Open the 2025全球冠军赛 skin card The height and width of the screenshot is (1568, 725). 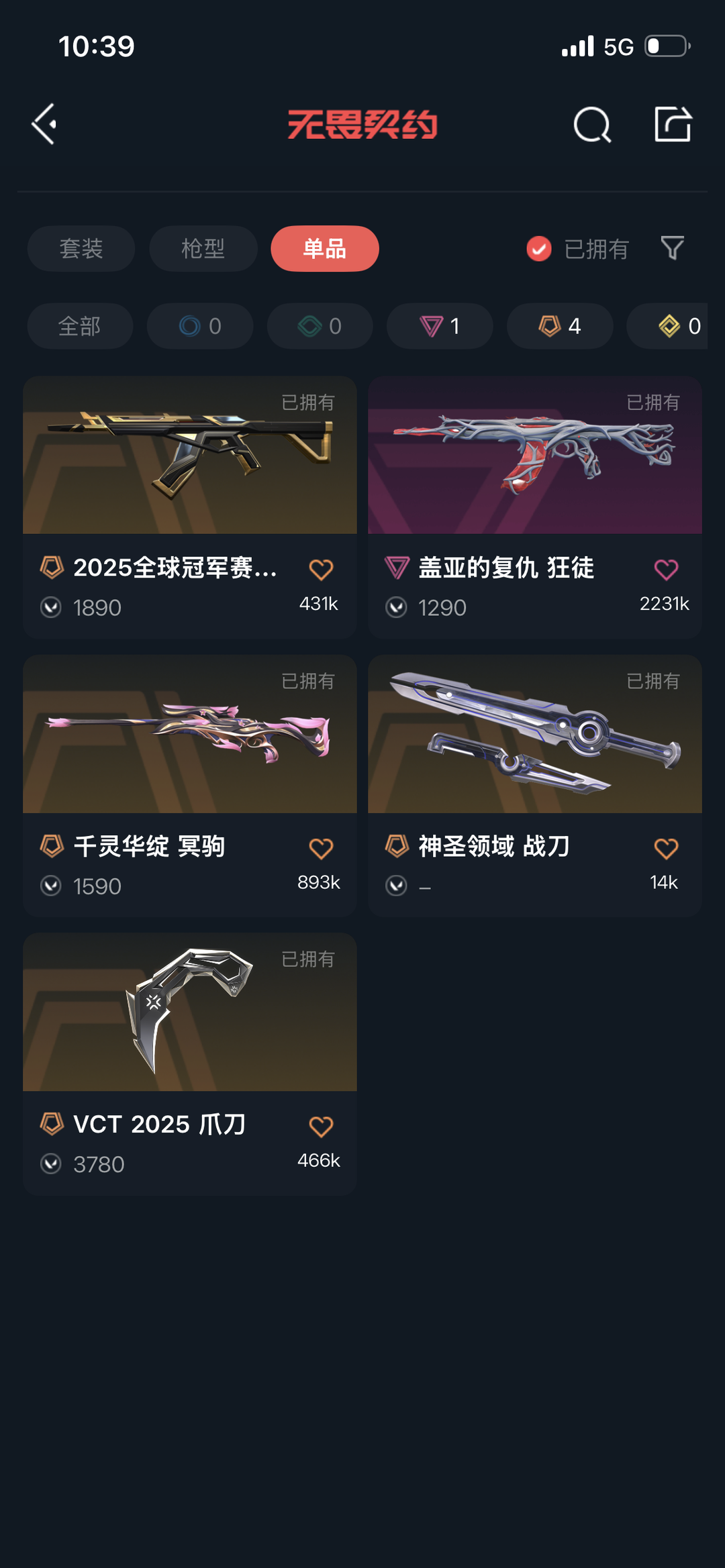point(190,470)
